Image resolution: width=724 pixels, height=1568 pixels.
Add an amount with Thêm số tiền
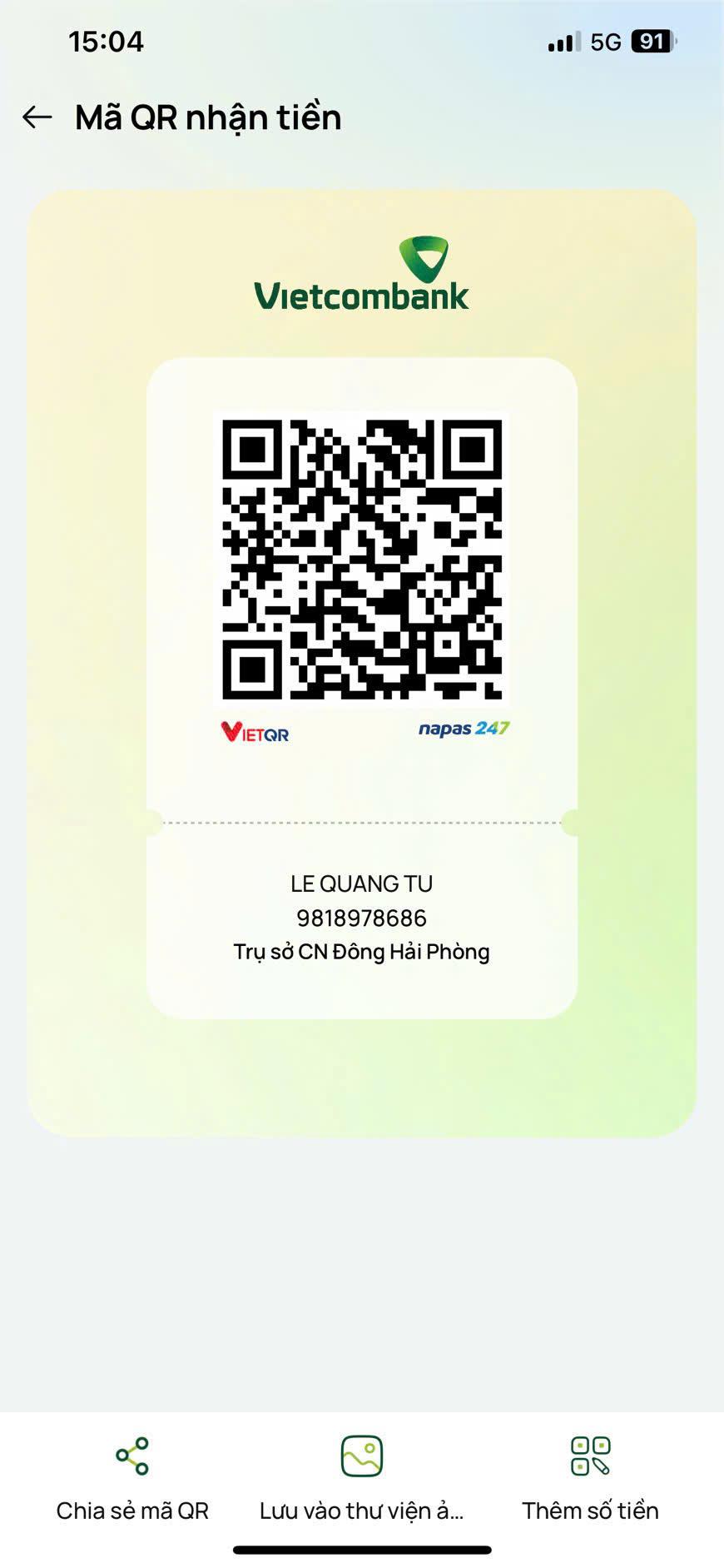click(x=590, y=1476)
